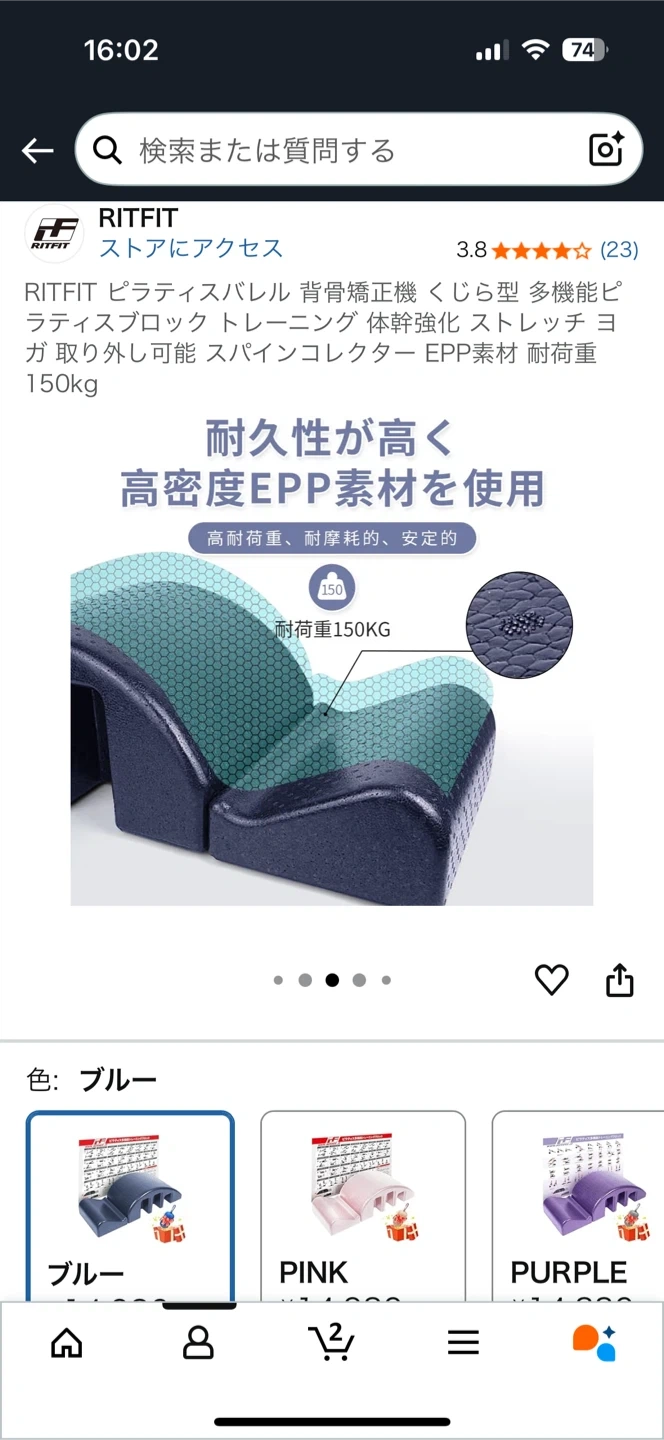The height and width of the screenshot is (1440, 664).
Task: Go back with the arrow icon
Action: pos(37,151)
